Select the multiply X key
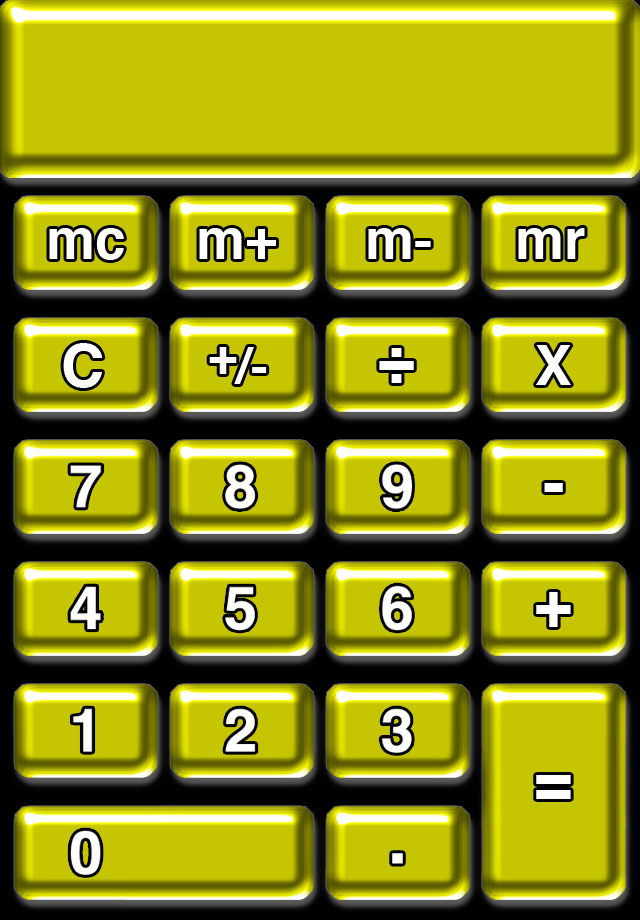 [553, 365]
